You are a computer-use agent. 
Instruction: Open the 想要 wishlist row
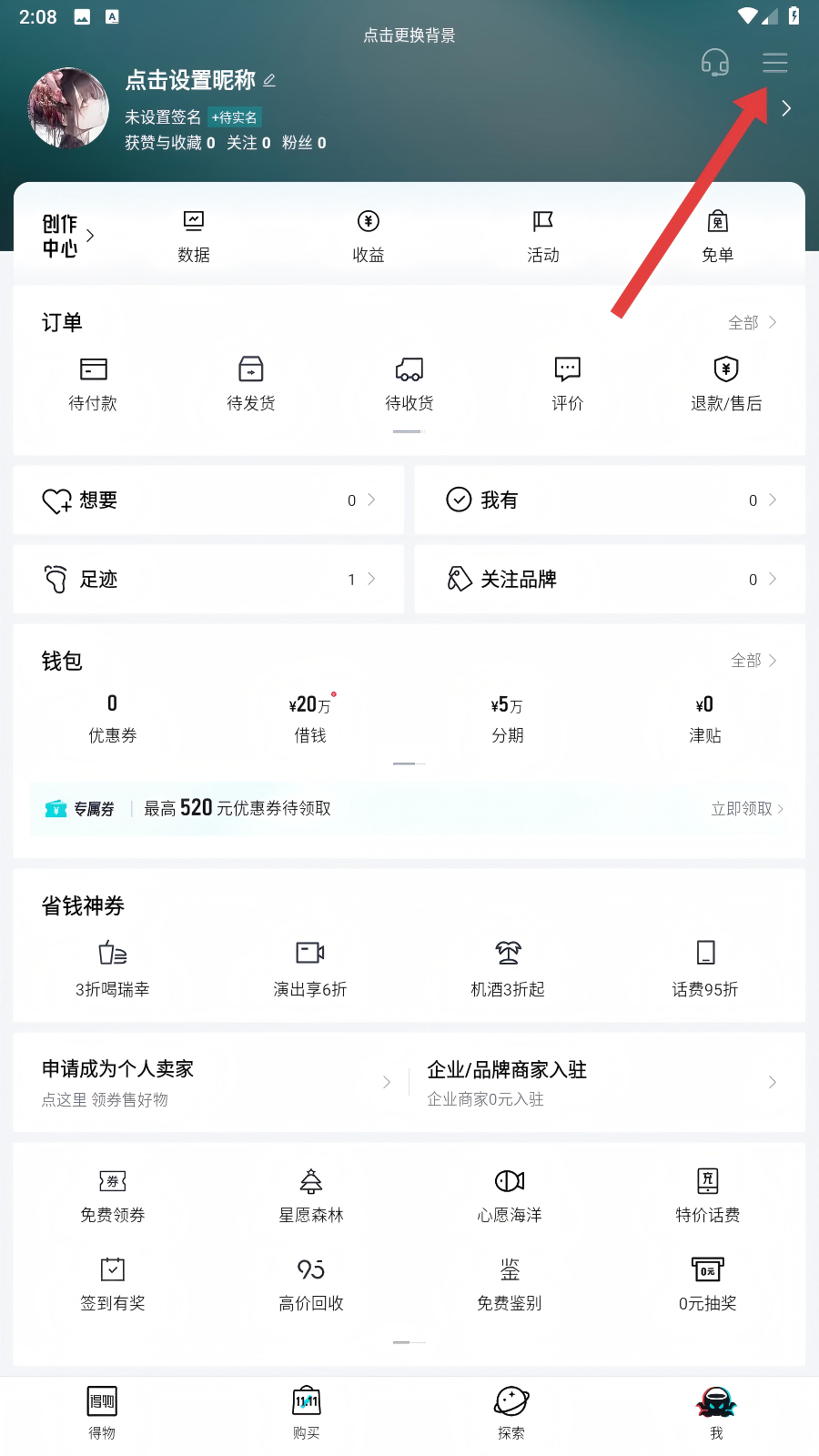click(208, 500)
